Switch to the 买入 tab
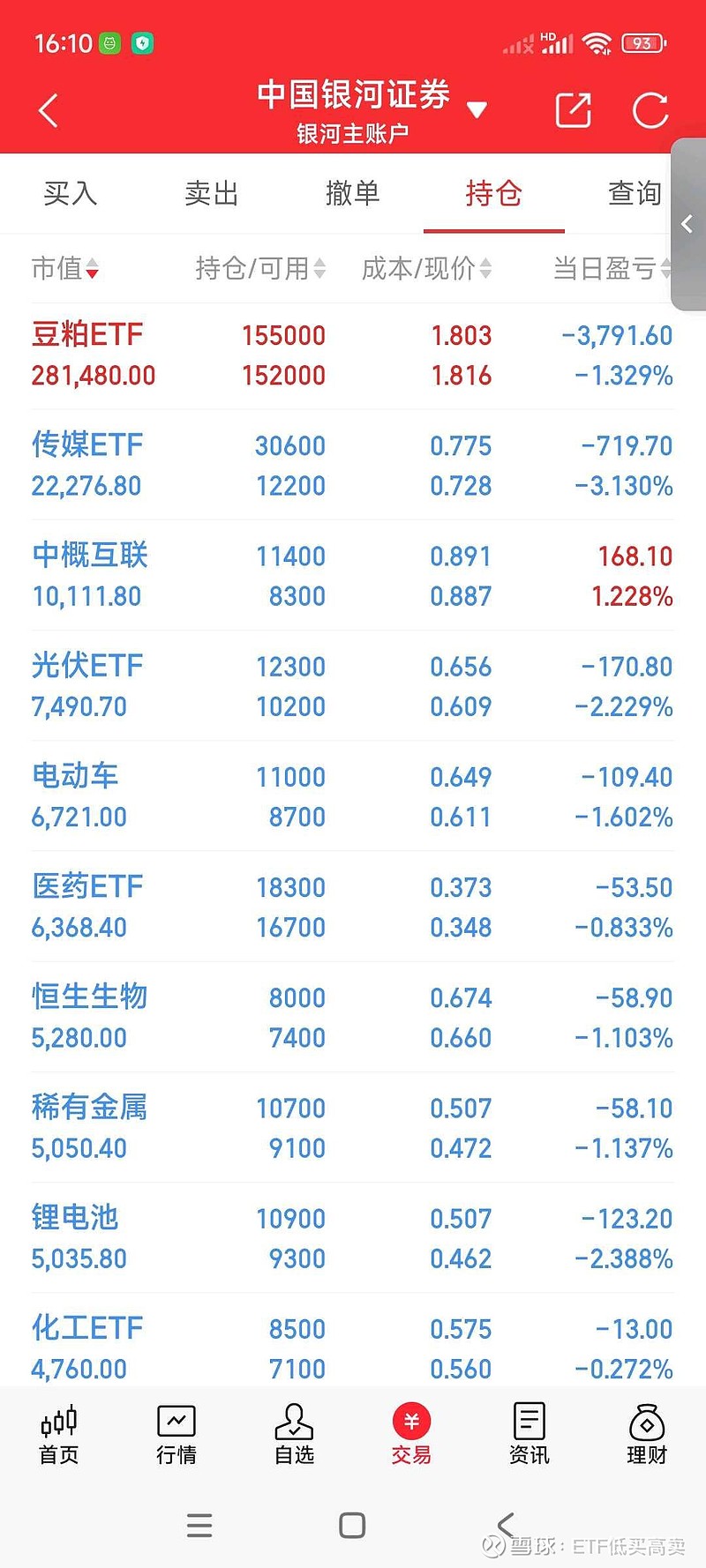The height and width of the screenshot is (1568, 706). click(70, 193)
